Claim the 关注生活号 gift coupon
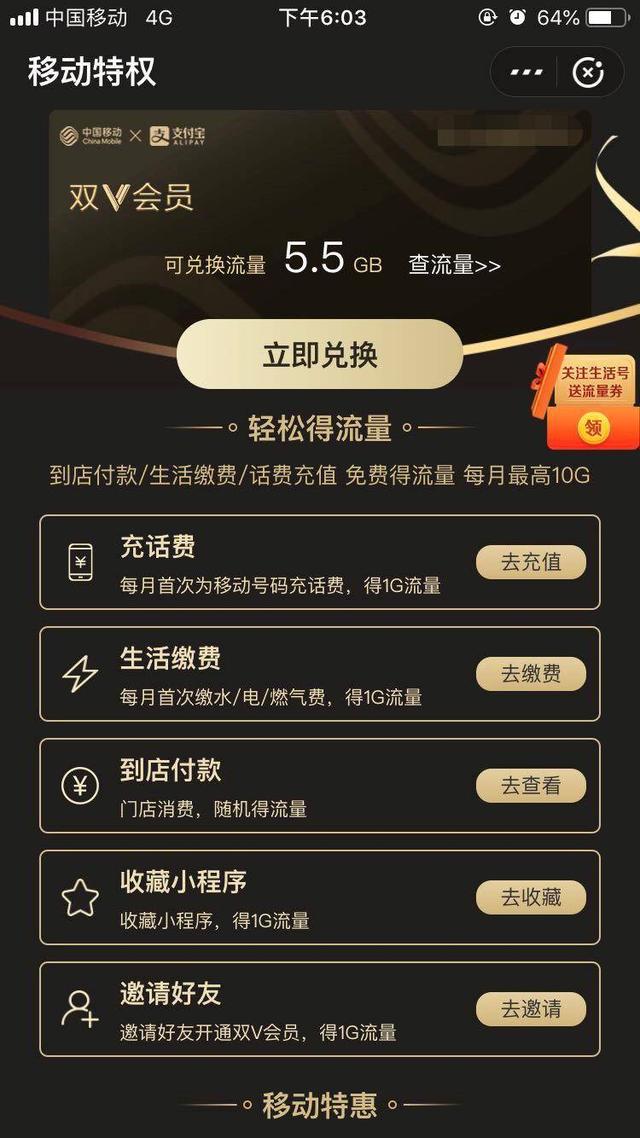Screen dimensions: 640x1138 [594, 428]
